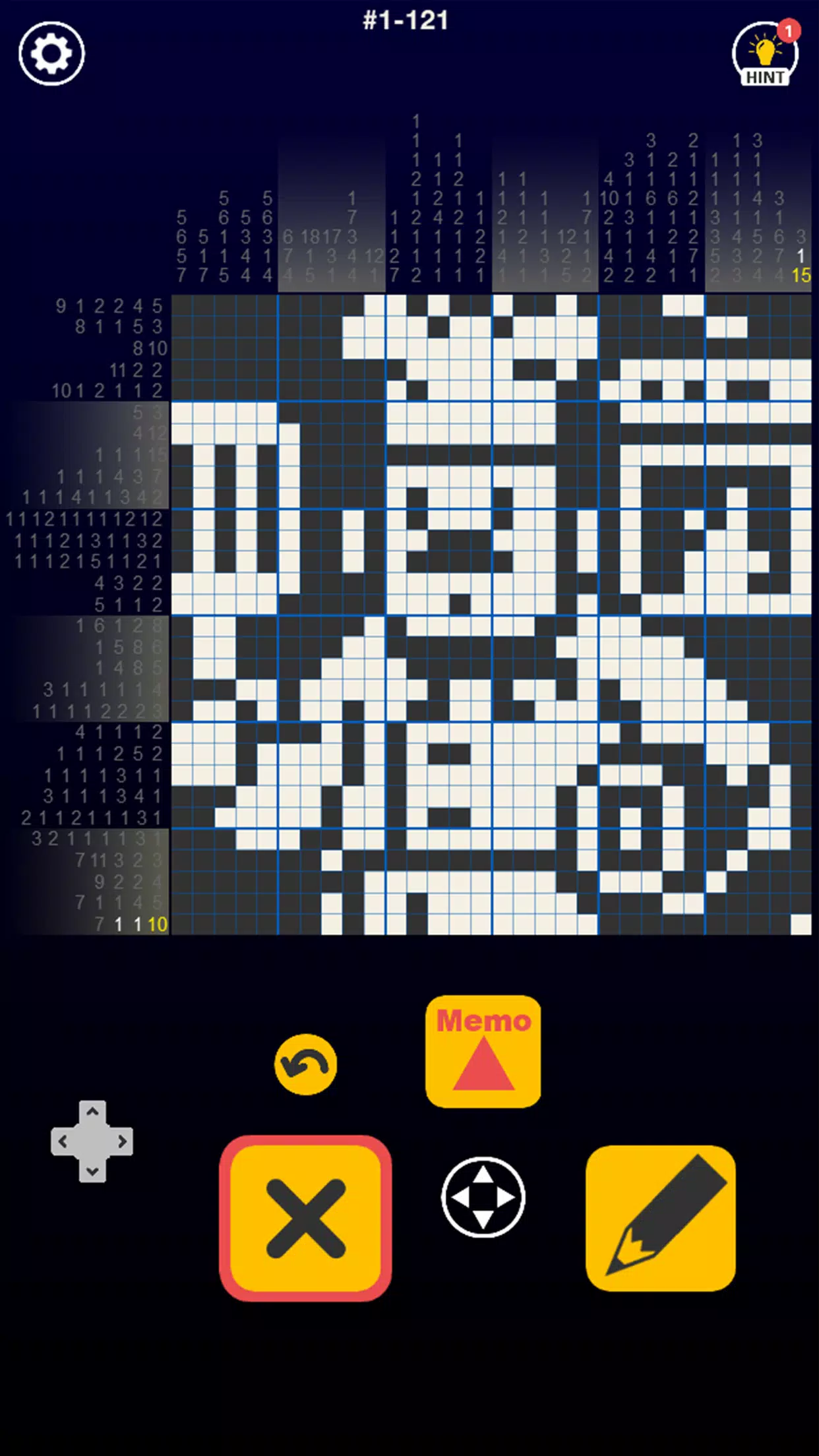Open the Memo mode button
Image resolution: width=819 pixels, height=1456 pixels.
483,1052
